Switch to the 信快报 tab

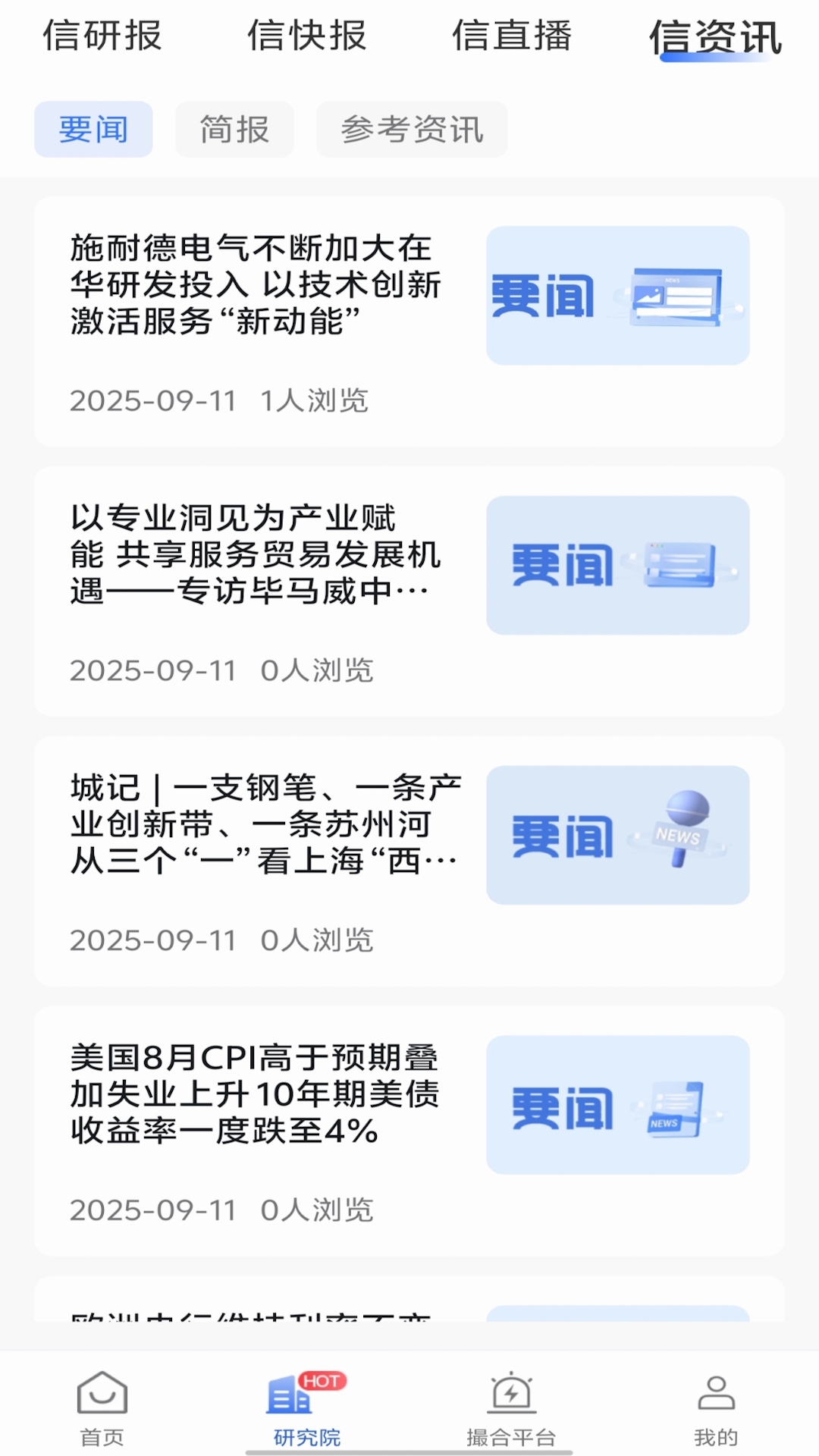pos(308,36)
